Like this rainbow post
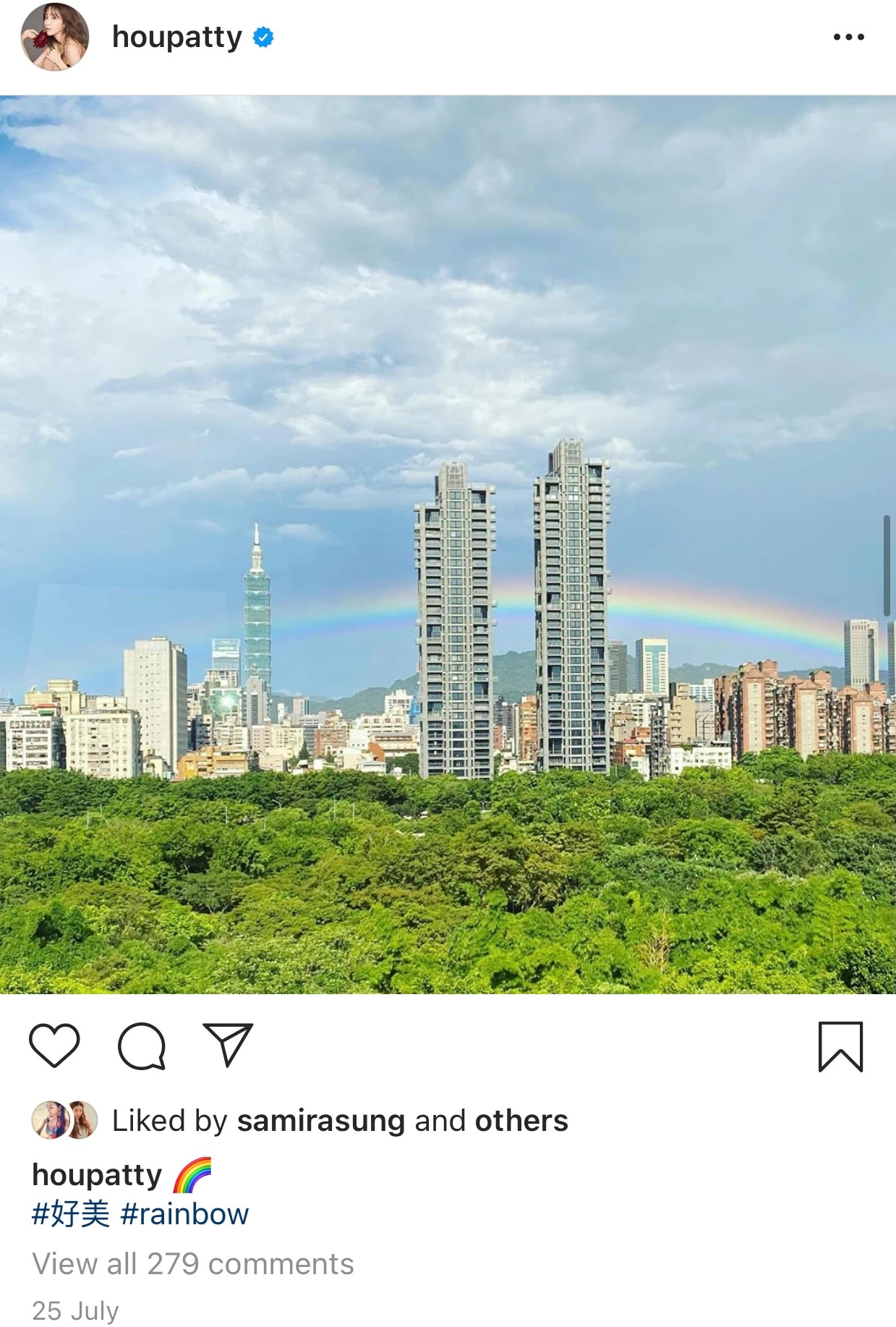The height and width of the screenshot is (1327, 896). tap(54, 1046)
